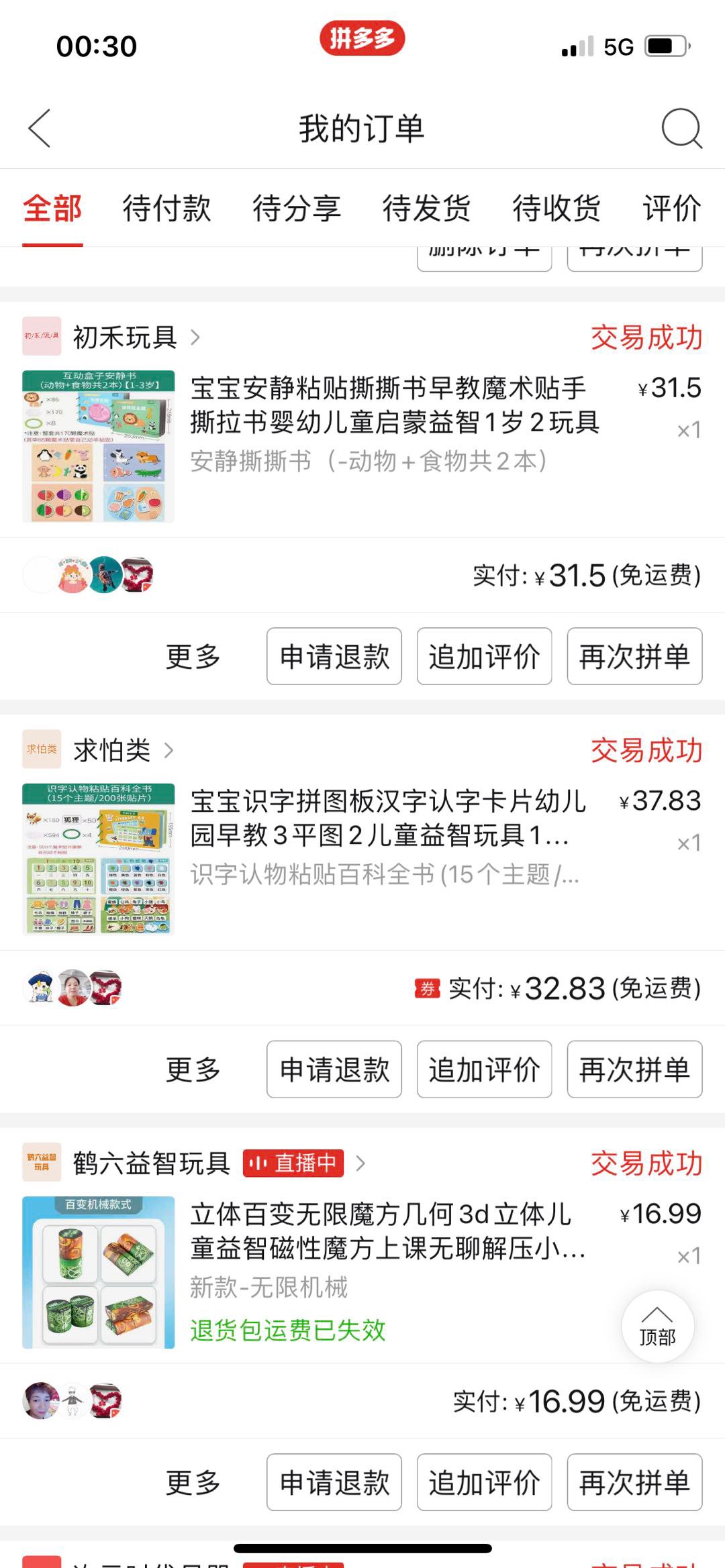Open the 初禾玩具 store page

[x=125, y=337]
